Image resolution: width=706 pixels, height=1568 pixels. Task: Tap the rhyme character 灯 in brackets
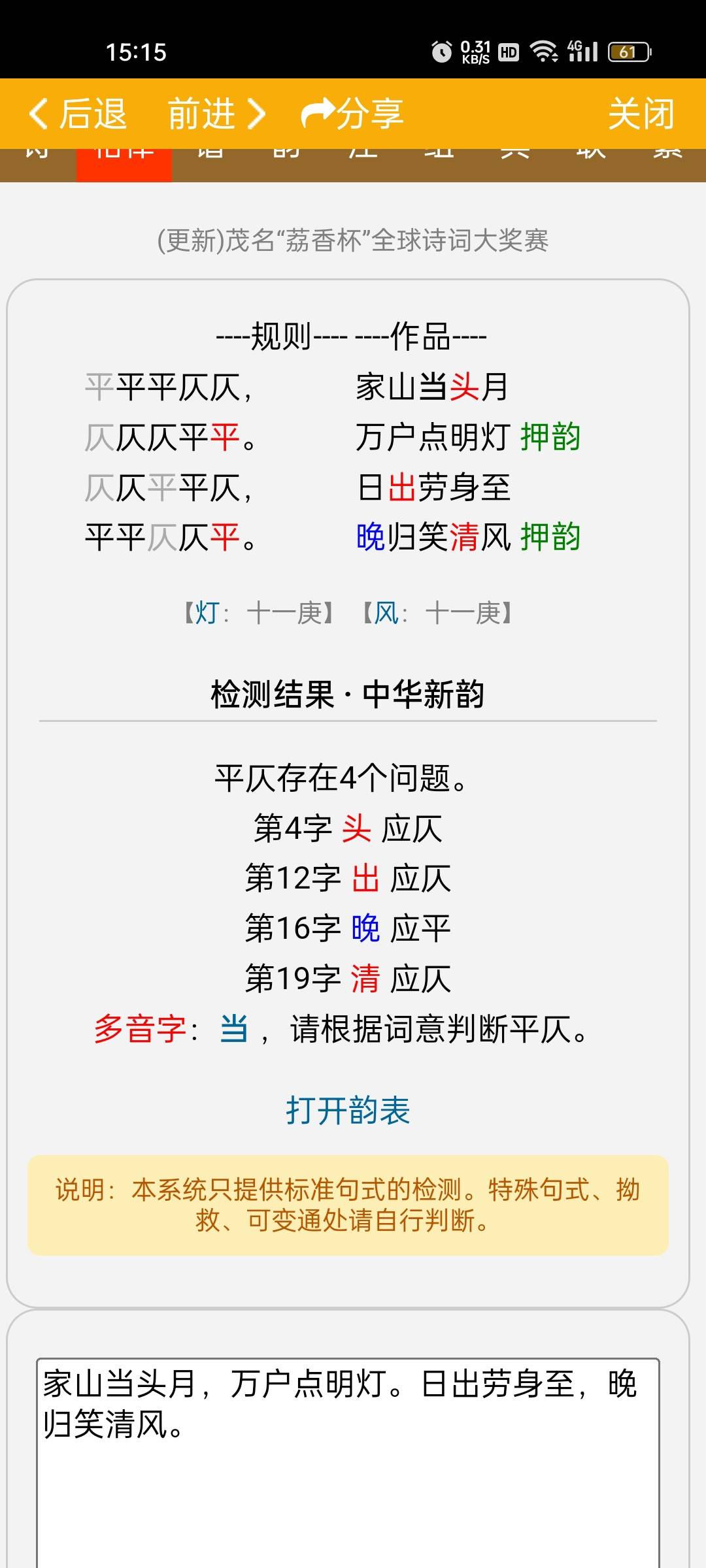pyautogui.click(x=207, y=613)
